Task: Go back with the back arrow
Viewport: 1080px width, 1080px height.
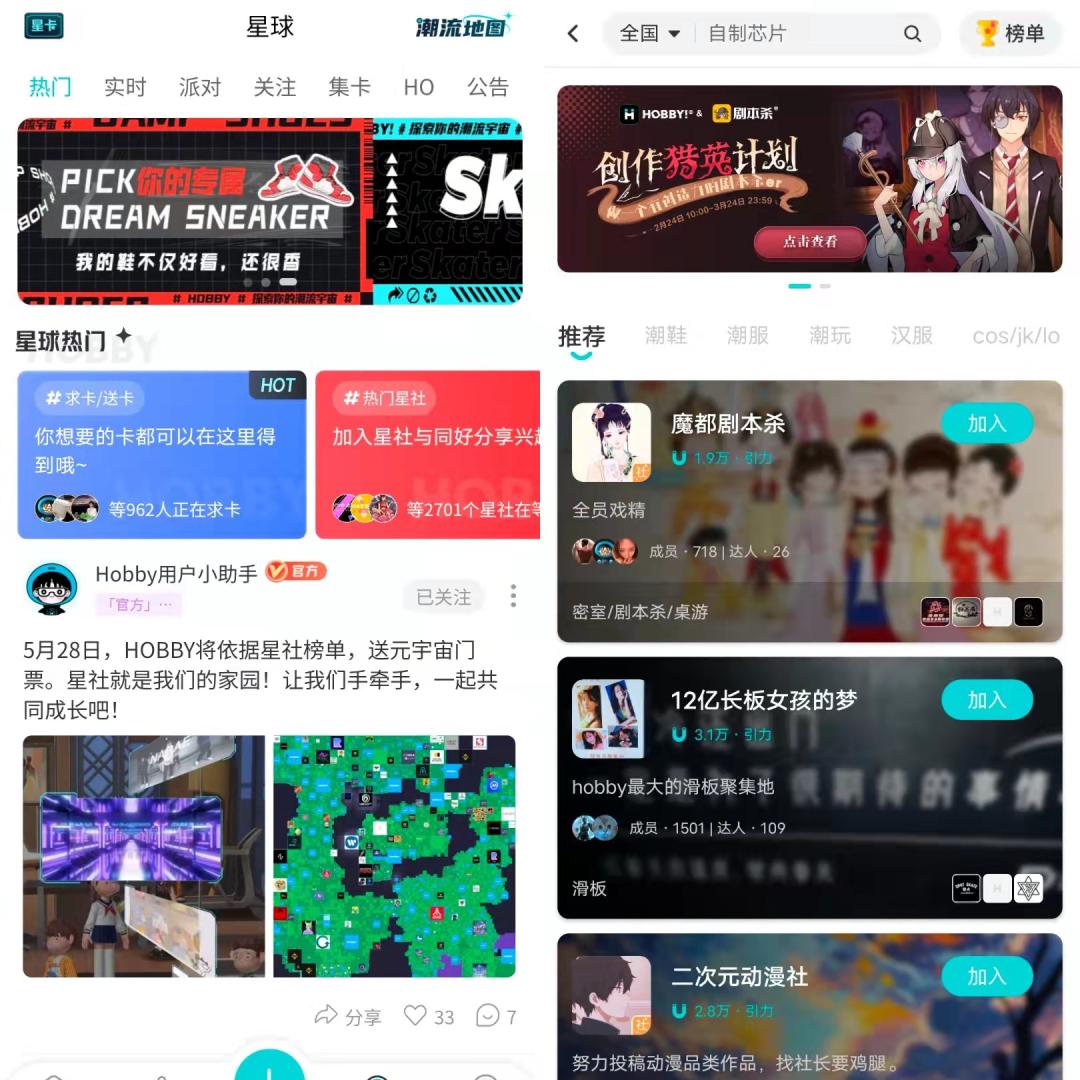Action: coord(573,33)
